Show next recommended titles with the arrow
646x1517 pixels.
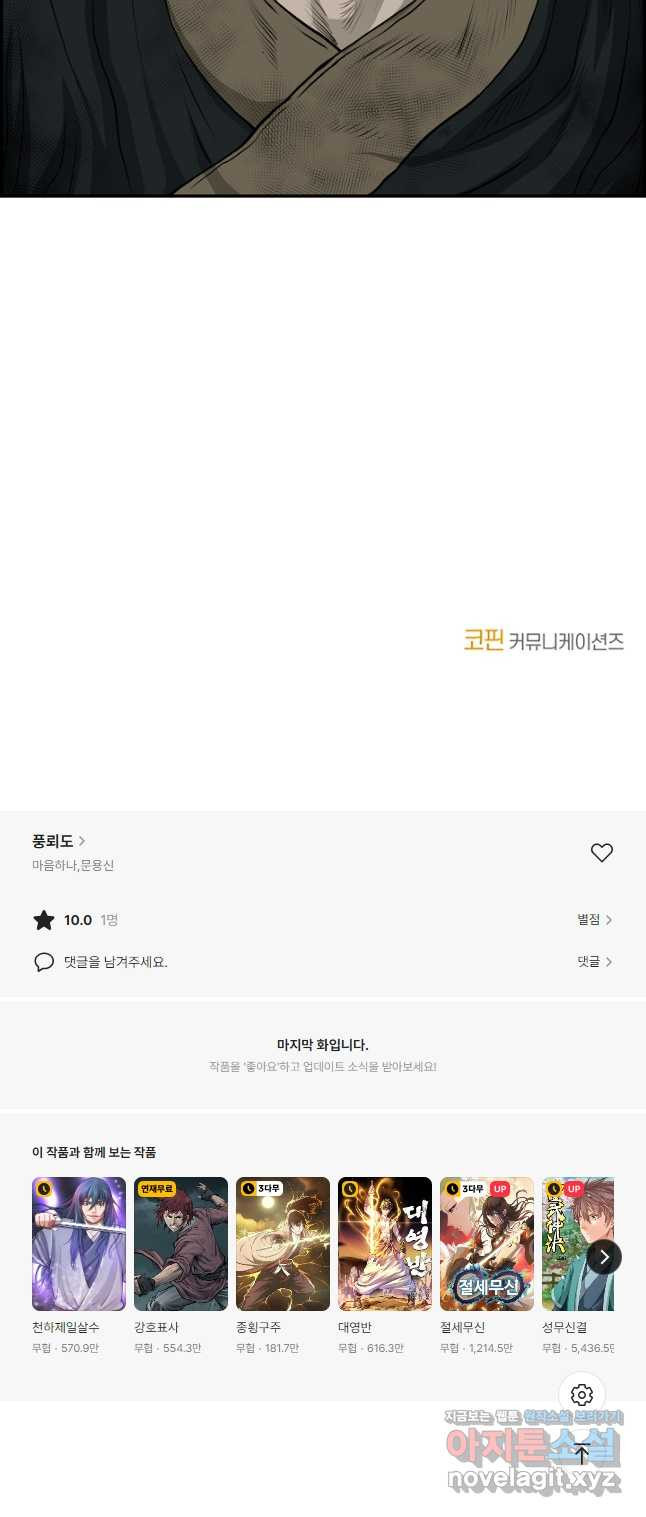[x=604, y=1256]
